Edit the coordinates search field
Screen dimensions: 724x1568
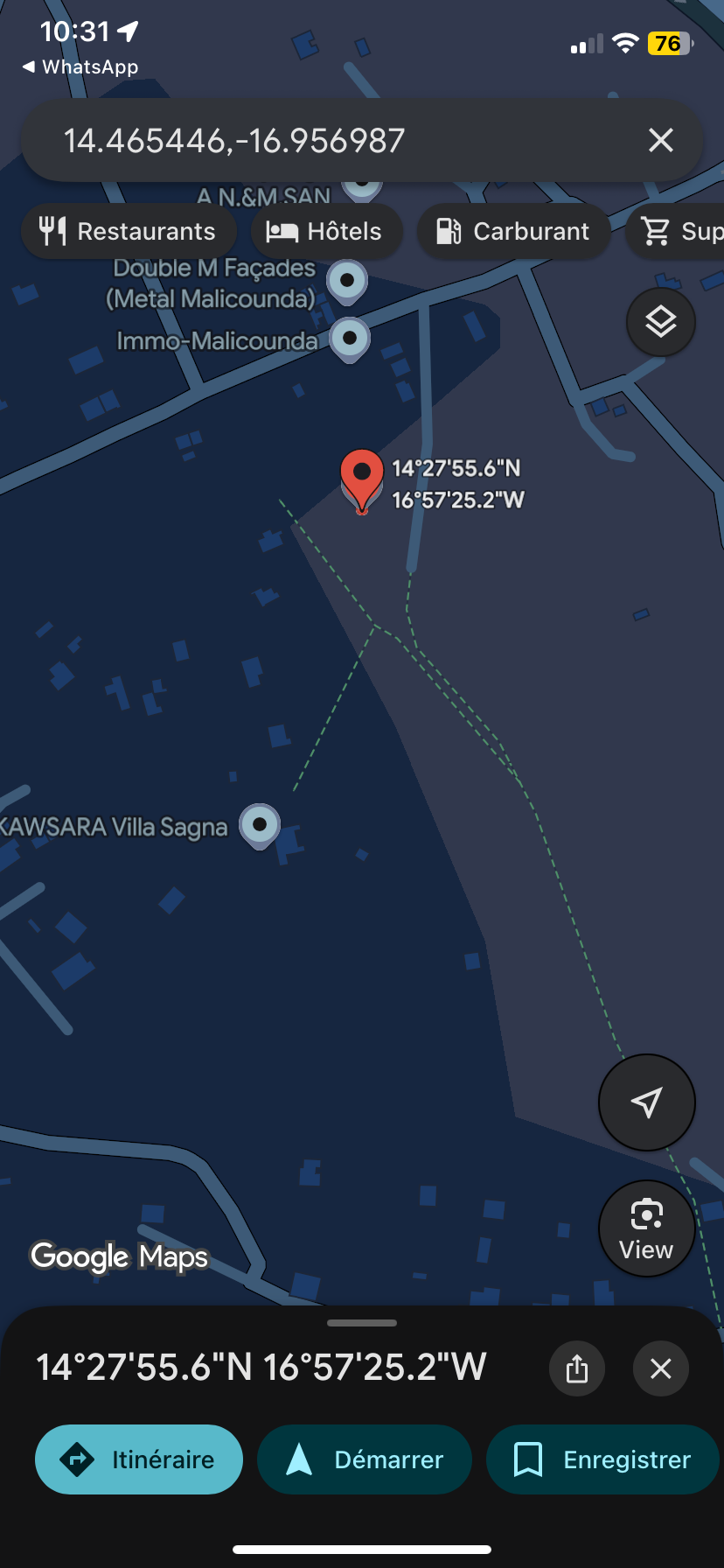tap(332, 140)
